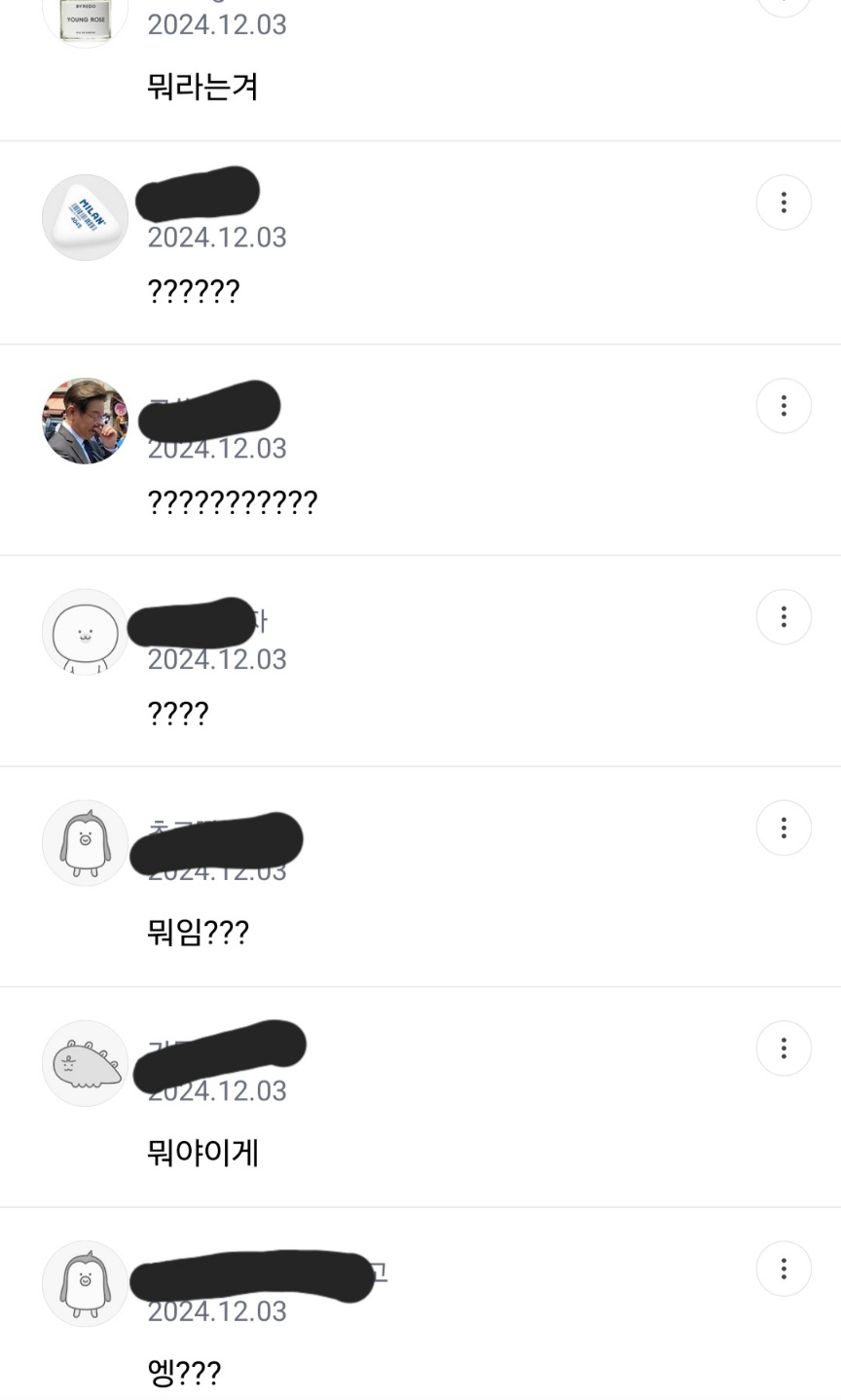Open profile avatar beside the "????" comment

(86, 632)
